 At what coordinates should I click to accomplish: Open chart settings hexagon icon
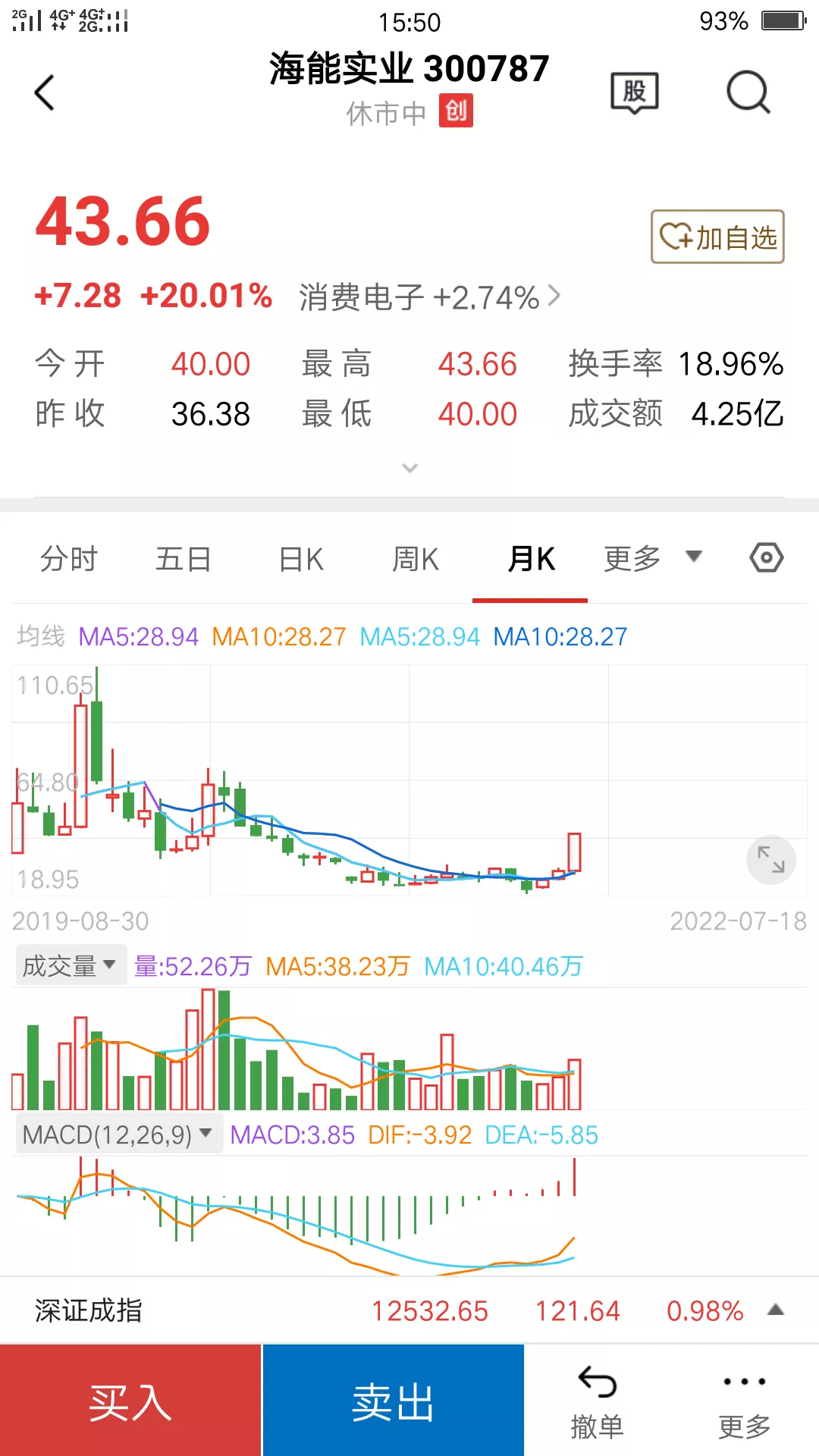(766, 557)
